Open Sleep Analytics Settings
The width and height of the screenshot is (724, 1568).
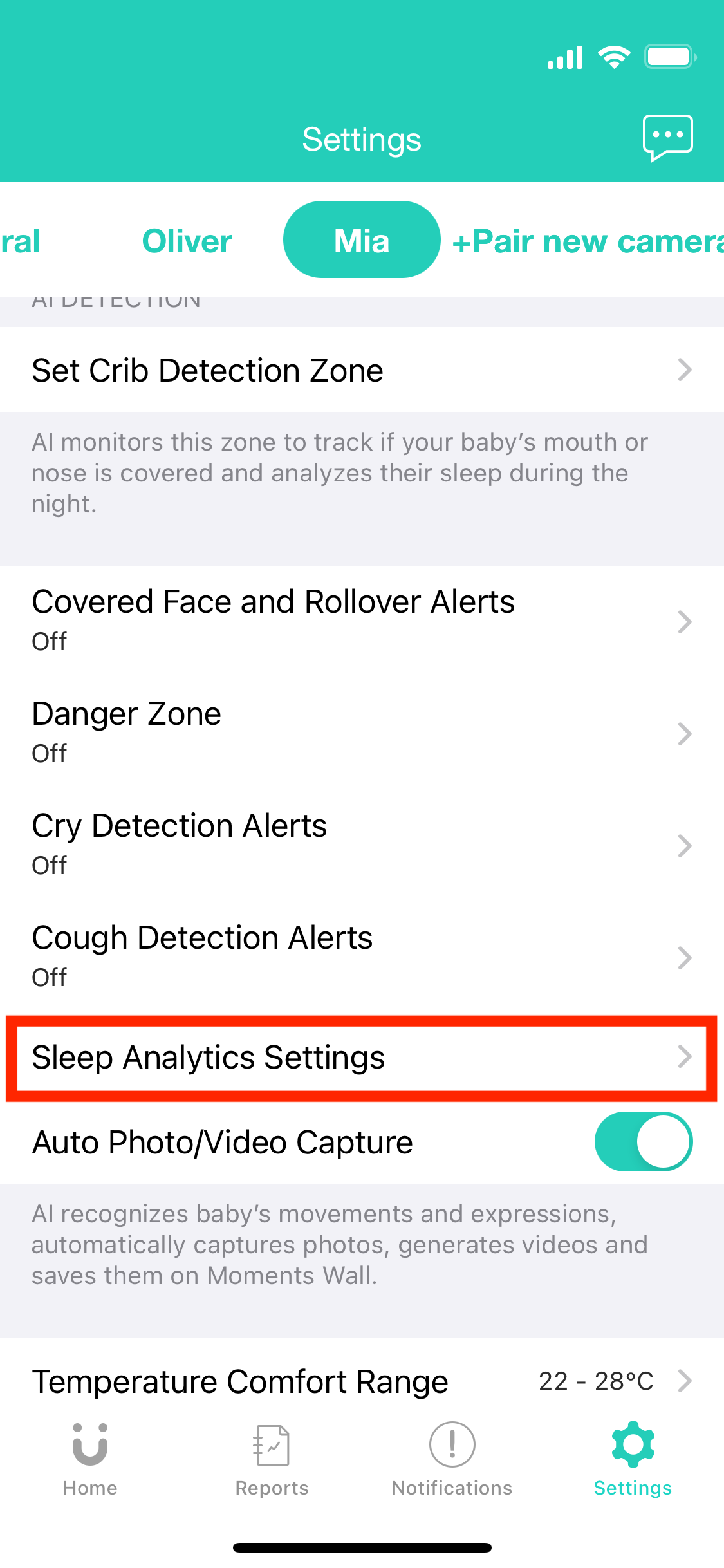point(362,1058)
